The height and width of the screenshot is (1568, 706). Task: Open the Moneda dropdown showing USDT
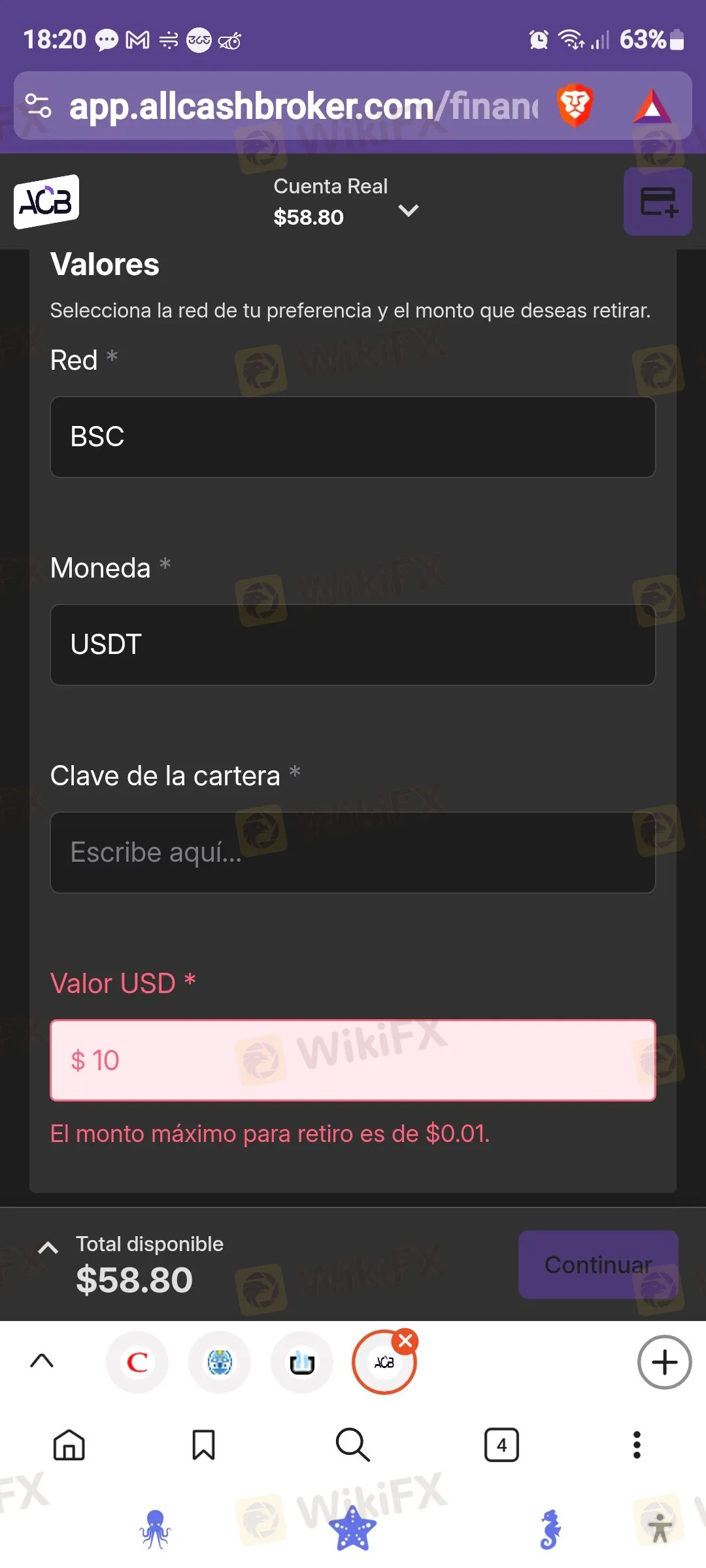tap(353, 645)
